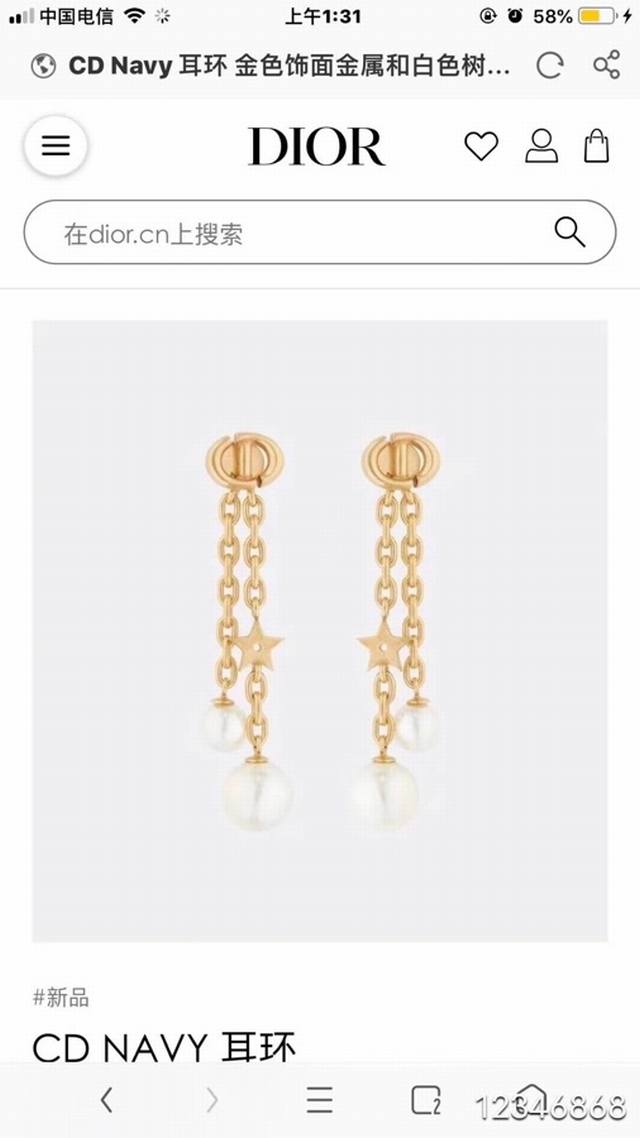Open the browser tabs switcher
Viewport: 640px width, 1138px height.
[426, 1100]
